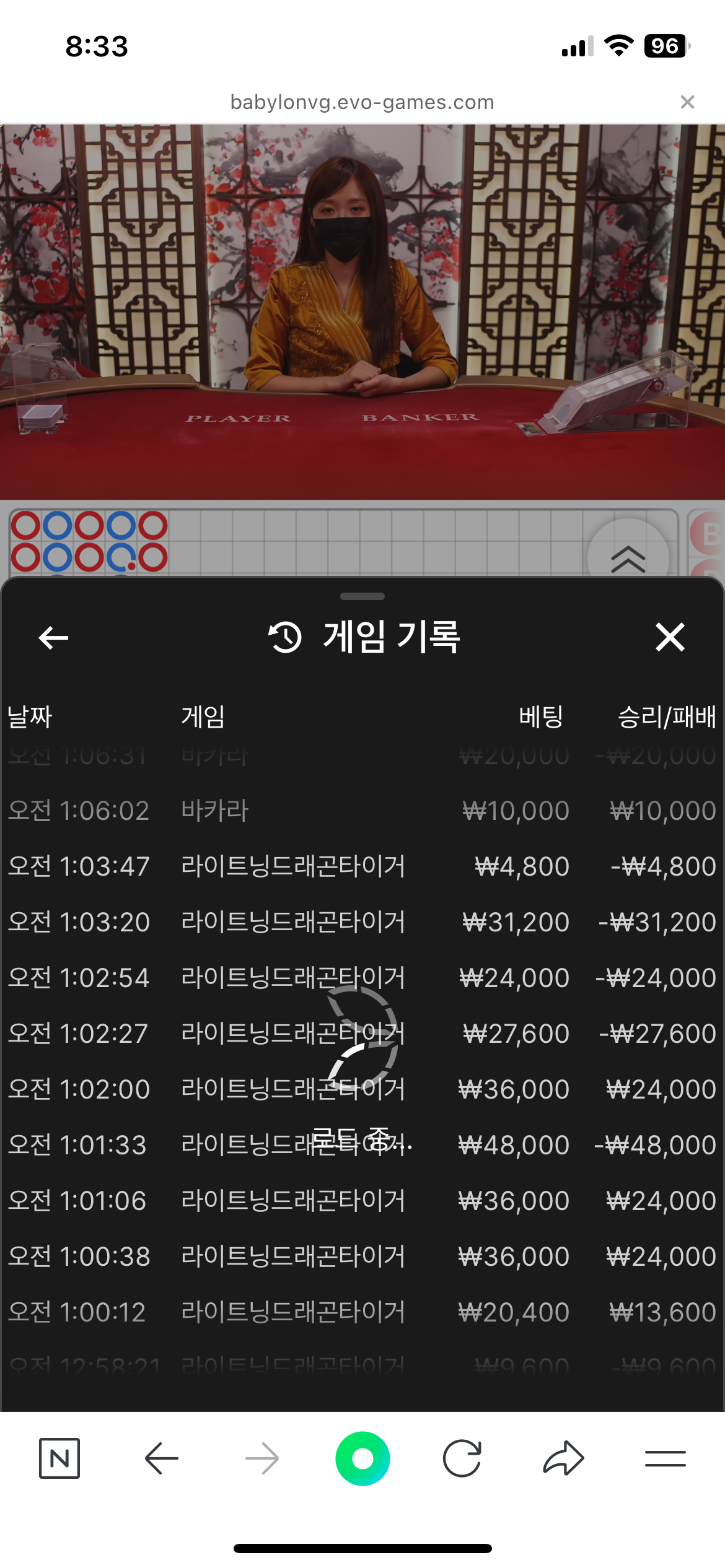The image size is (725, 1568).
Task: Go back to the previous browser page
Action: coord(162,1458)
